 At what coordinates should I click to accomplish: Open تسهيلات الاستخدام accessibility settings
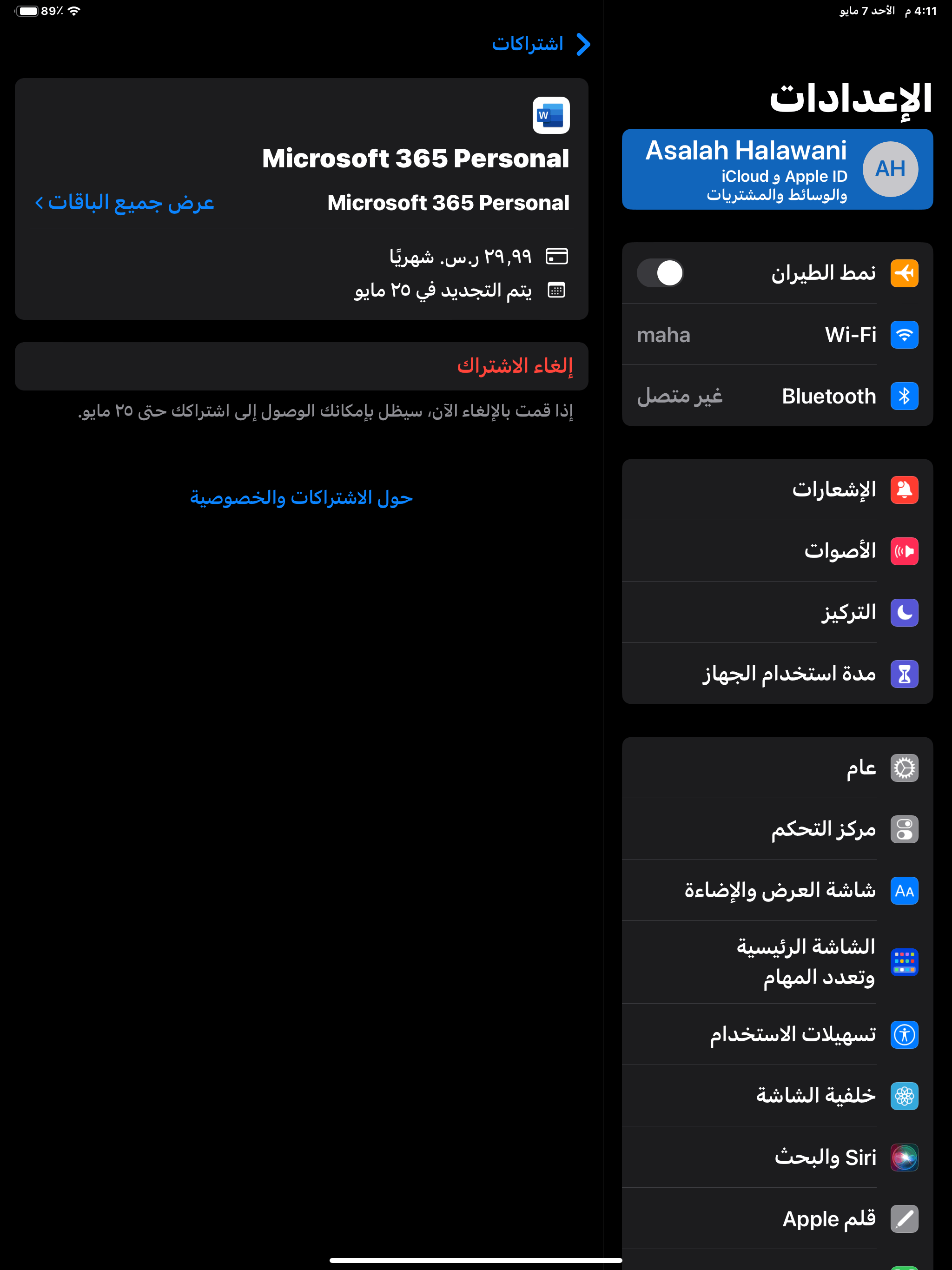click(x=777, y=1035)
